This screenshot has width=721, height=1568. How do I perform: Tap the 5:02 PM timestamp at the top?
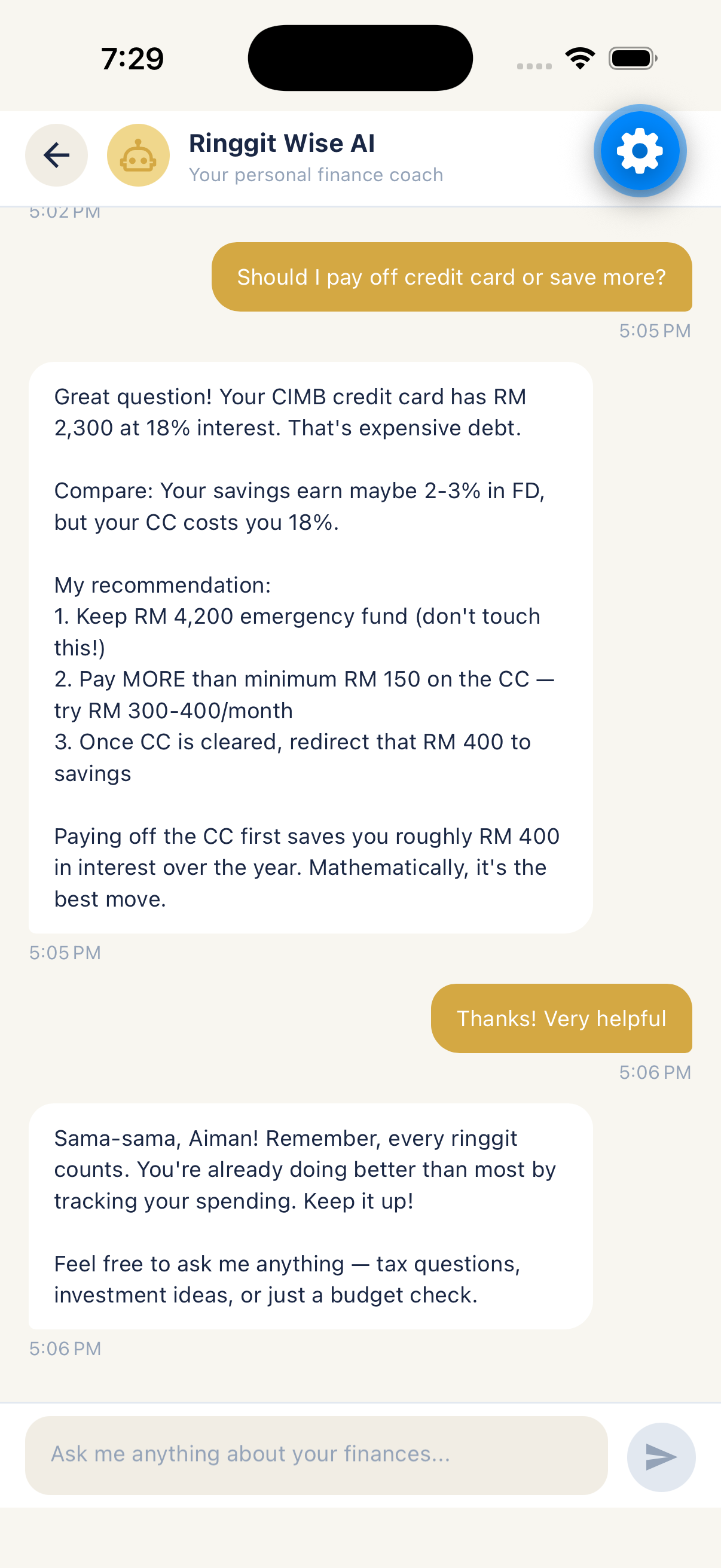(65, 211)
